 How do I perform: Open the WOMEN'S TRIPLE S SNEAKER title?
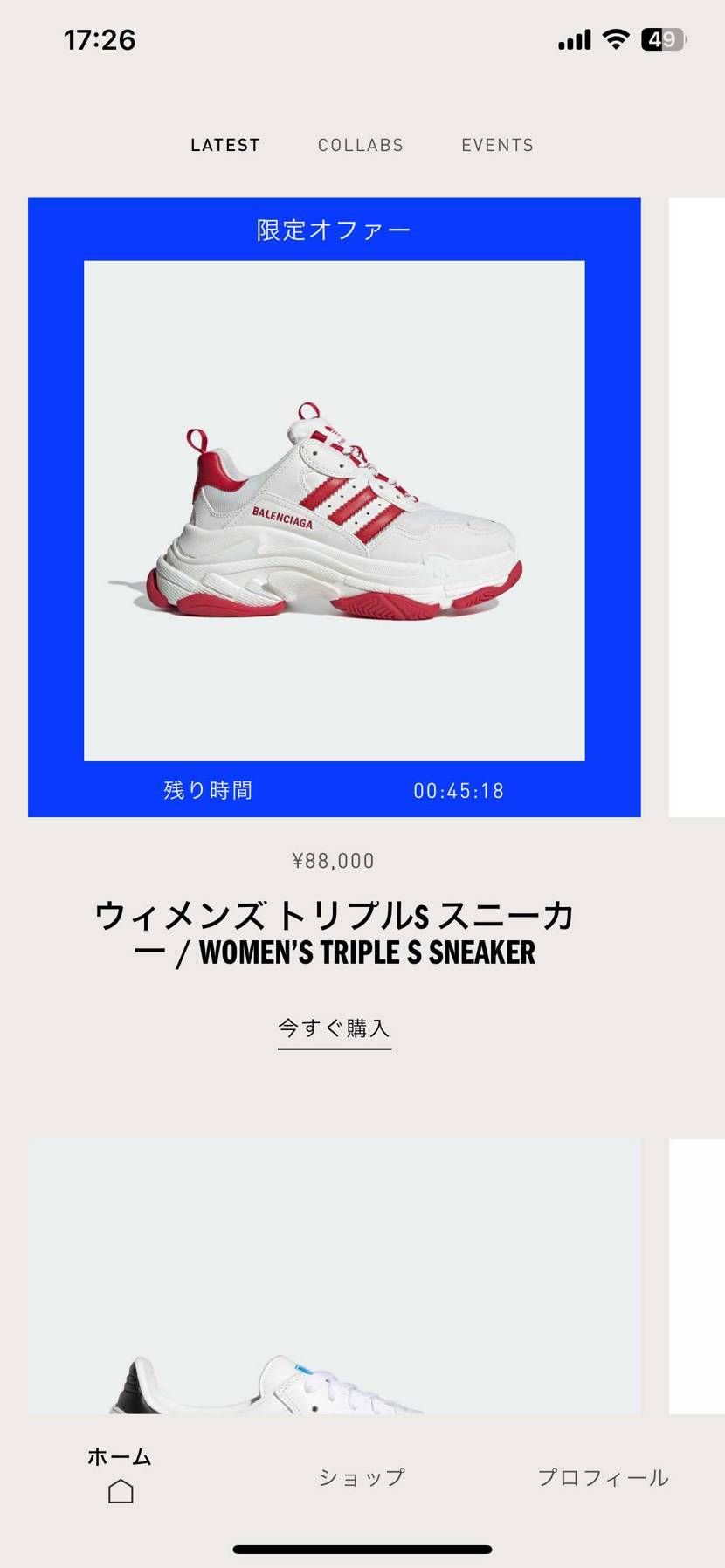[334, 935]
